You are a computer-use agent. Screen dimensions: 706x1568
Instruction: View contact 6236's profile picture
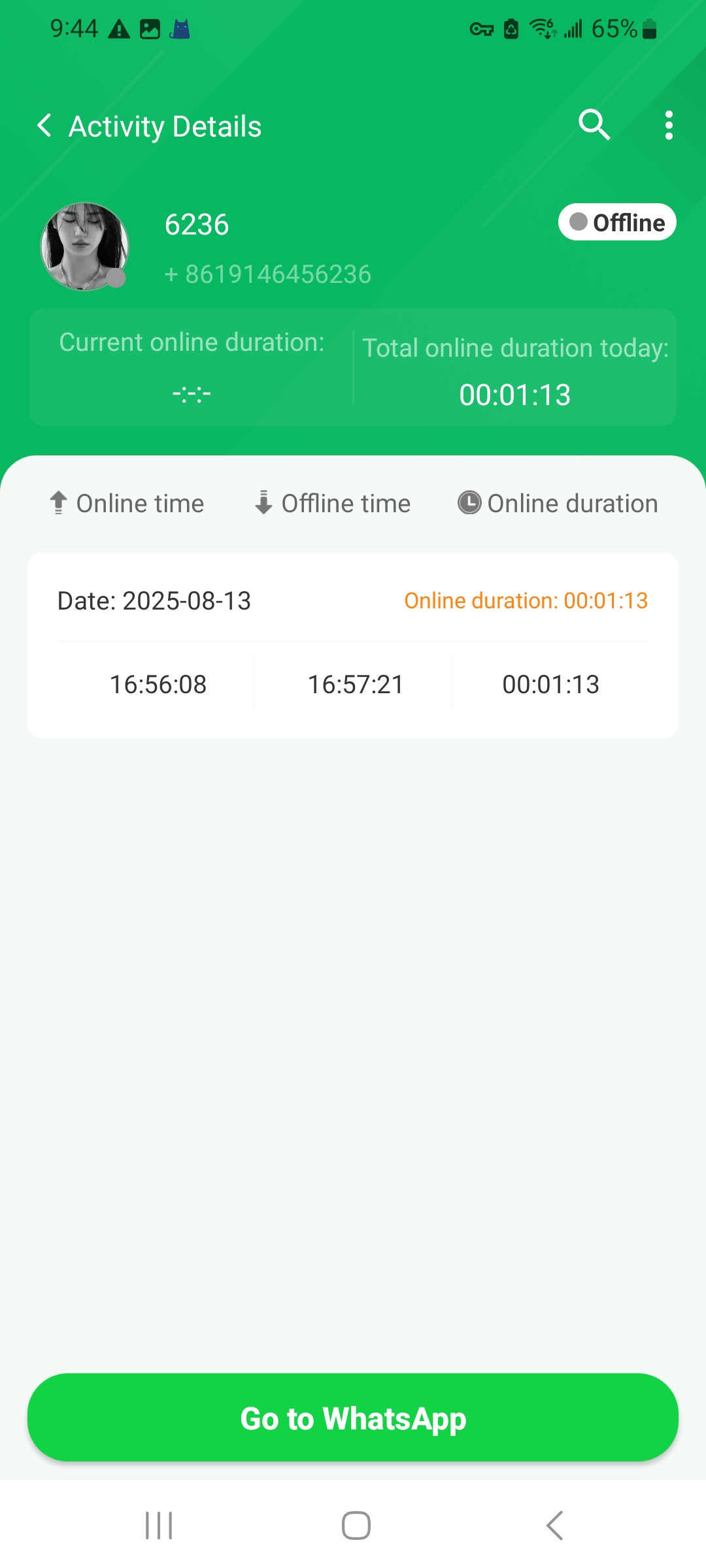84,246
